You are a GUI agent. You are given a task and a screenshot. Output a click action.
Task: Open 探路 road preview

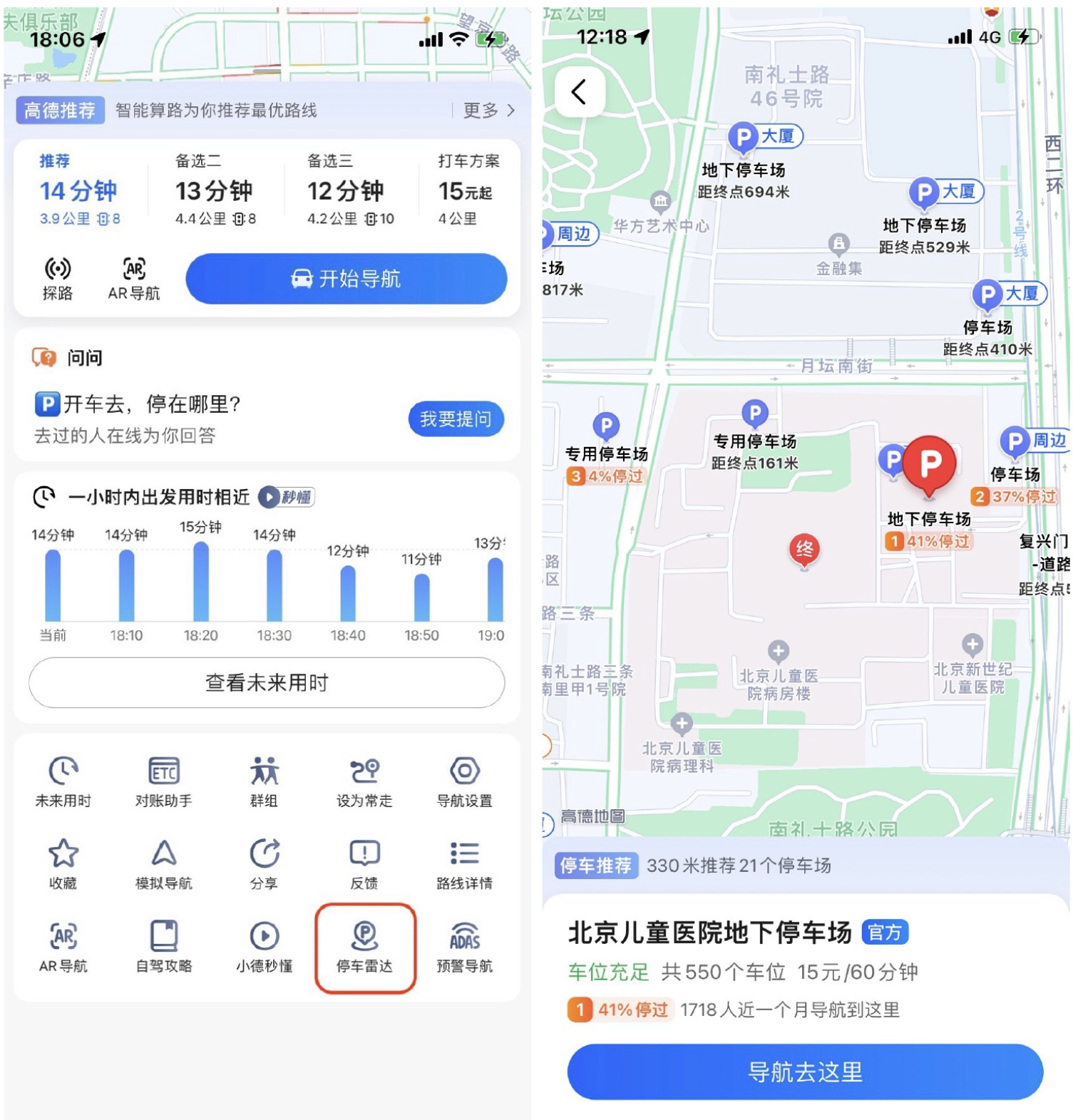click(58, 278)
